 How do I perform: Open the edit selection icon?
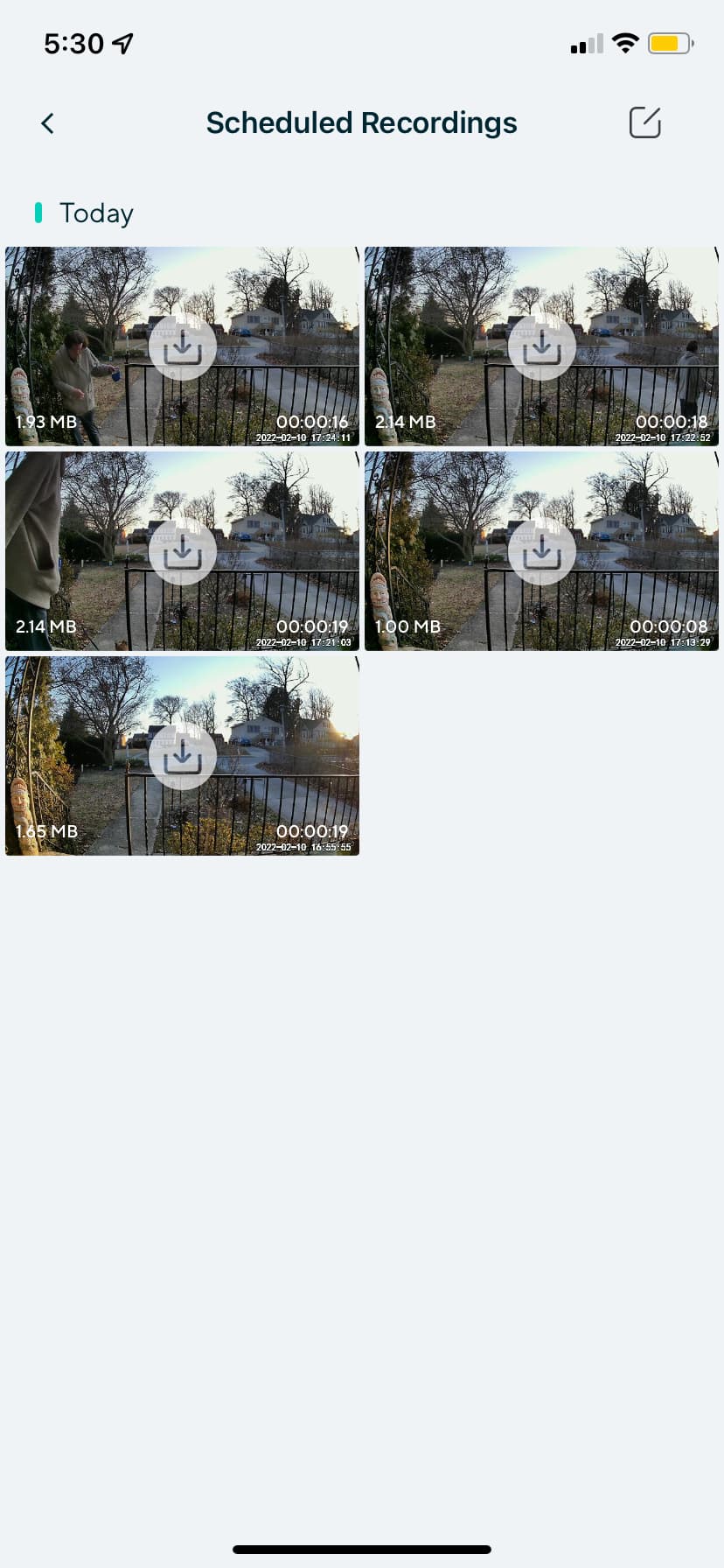coord(644,122)
